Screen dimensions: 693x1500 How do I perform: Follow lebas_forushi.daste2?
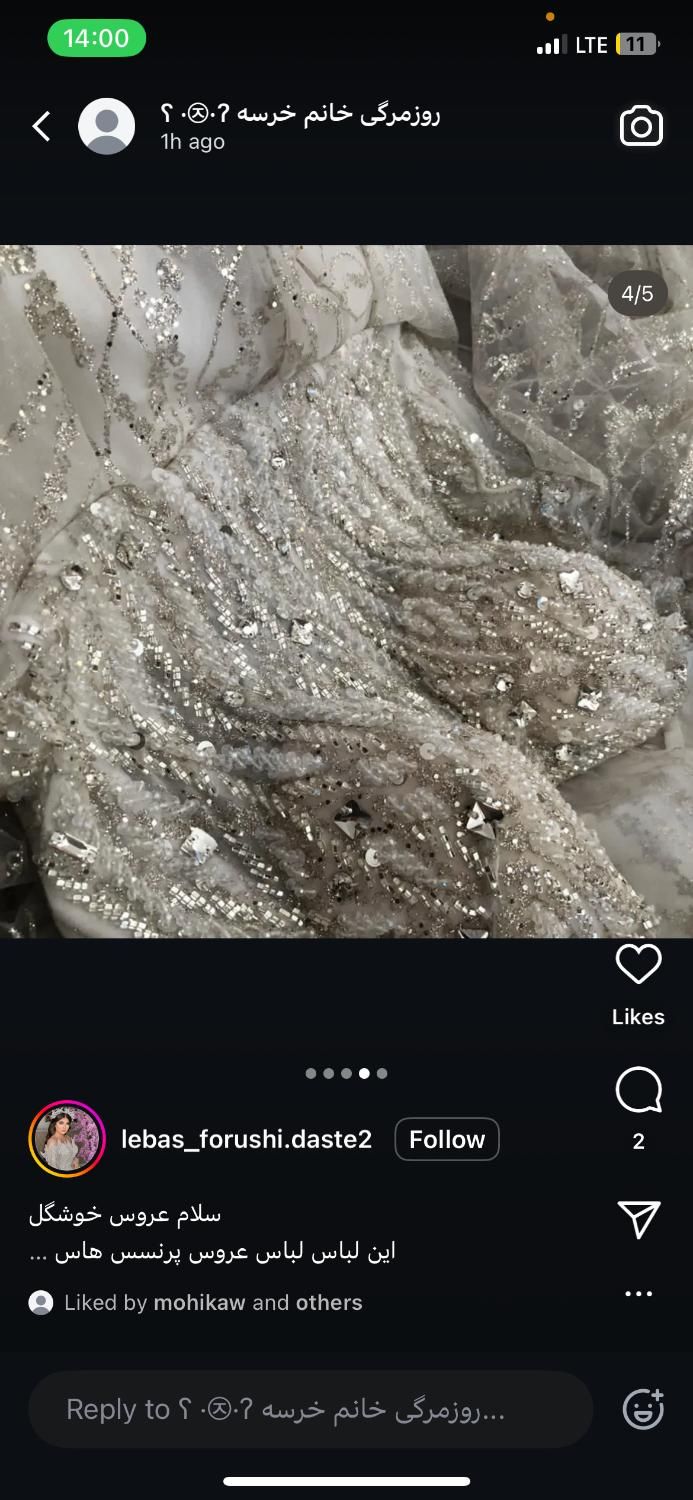click(446, 1139)
